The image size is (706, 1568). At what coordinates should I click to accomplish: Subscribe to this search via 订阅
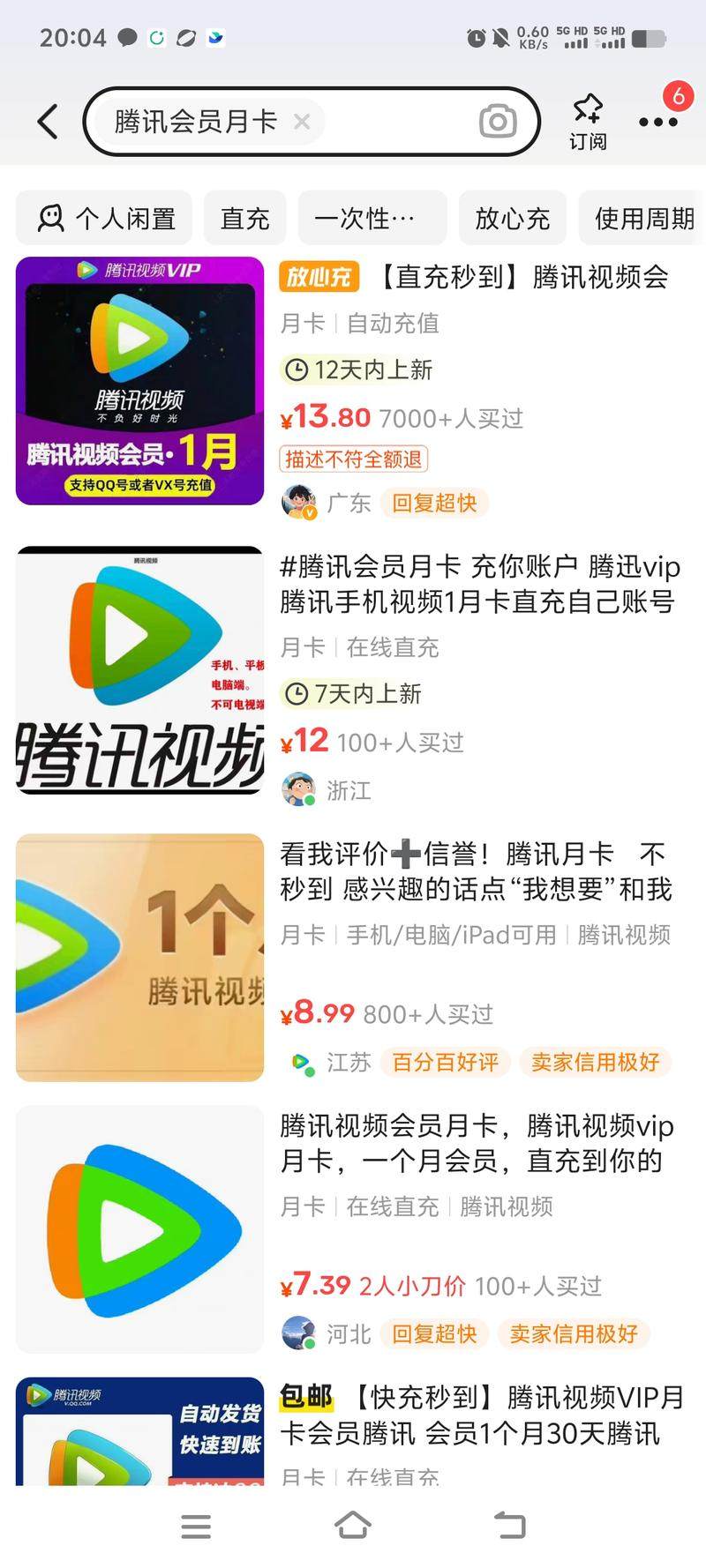588,122
